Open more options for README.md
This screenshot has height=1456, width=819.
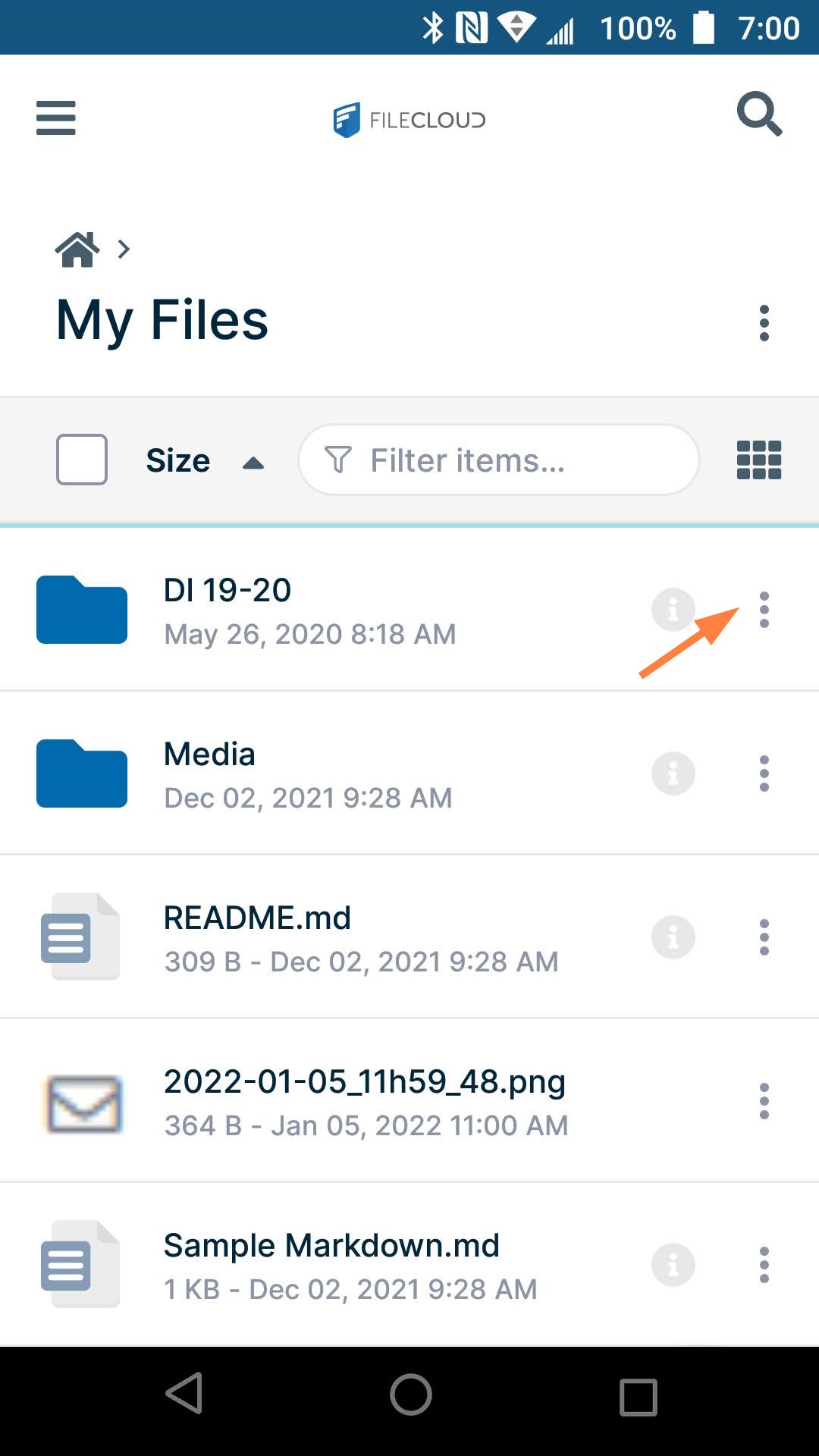click(x=764, y=937)
